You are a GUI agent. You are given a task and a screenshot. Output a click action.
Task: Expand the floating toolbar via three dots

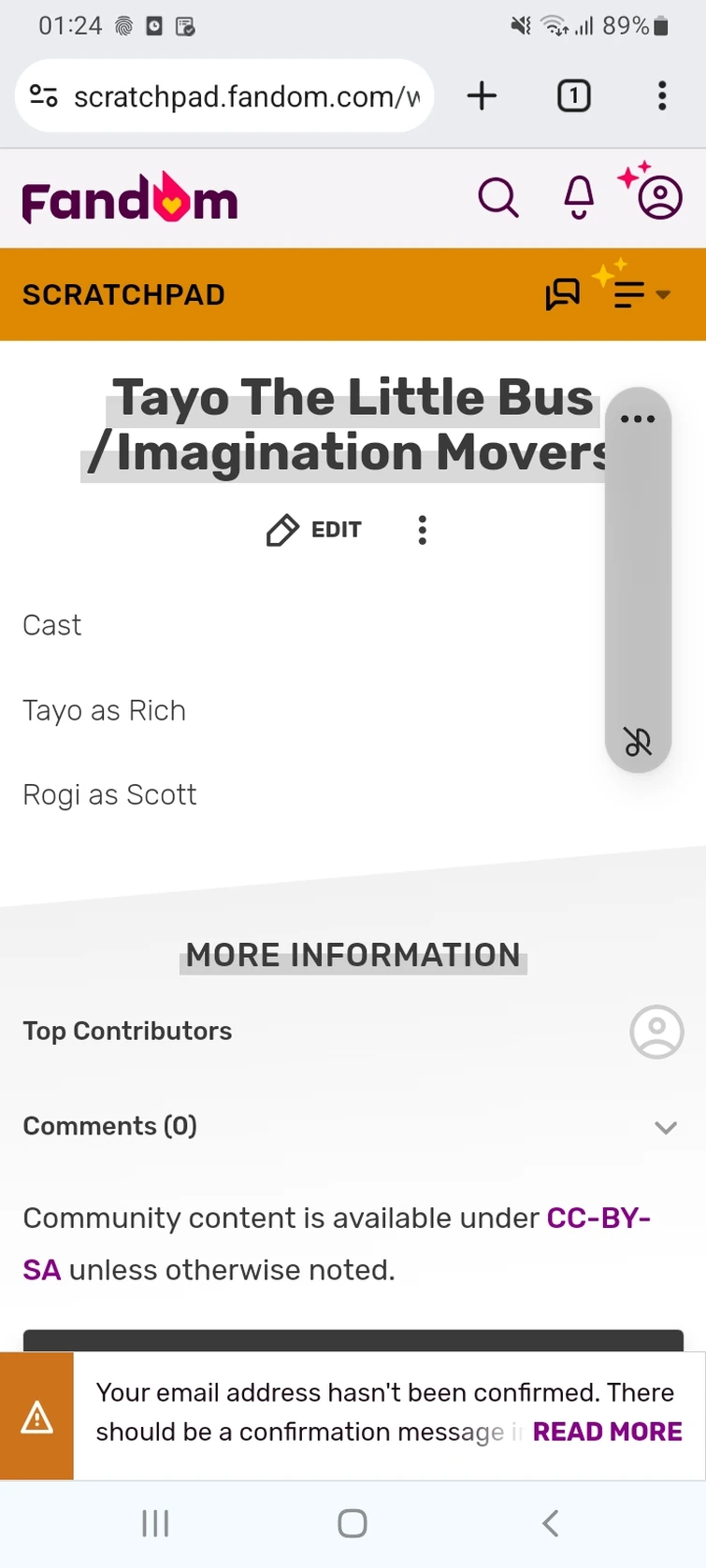(x=638, y=418)
